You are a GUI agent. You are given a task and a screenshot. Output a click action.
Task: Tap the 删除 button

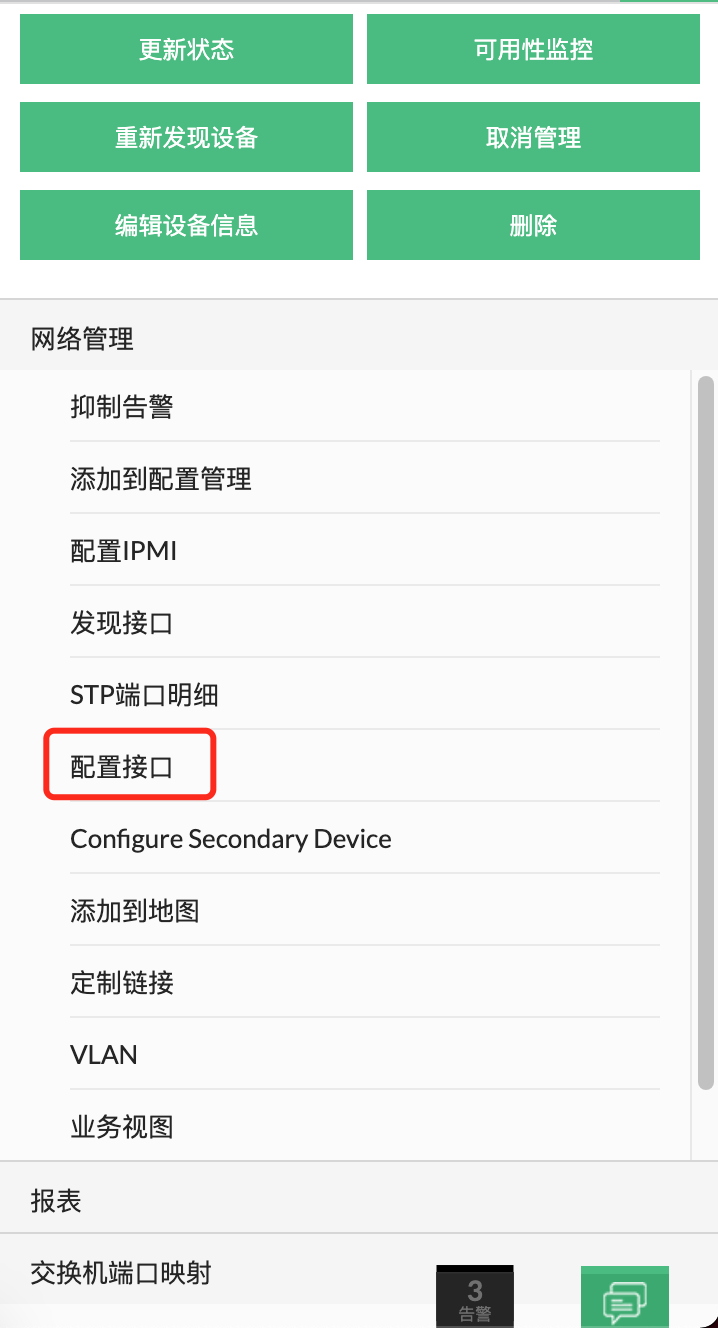[x=533, y=225]
